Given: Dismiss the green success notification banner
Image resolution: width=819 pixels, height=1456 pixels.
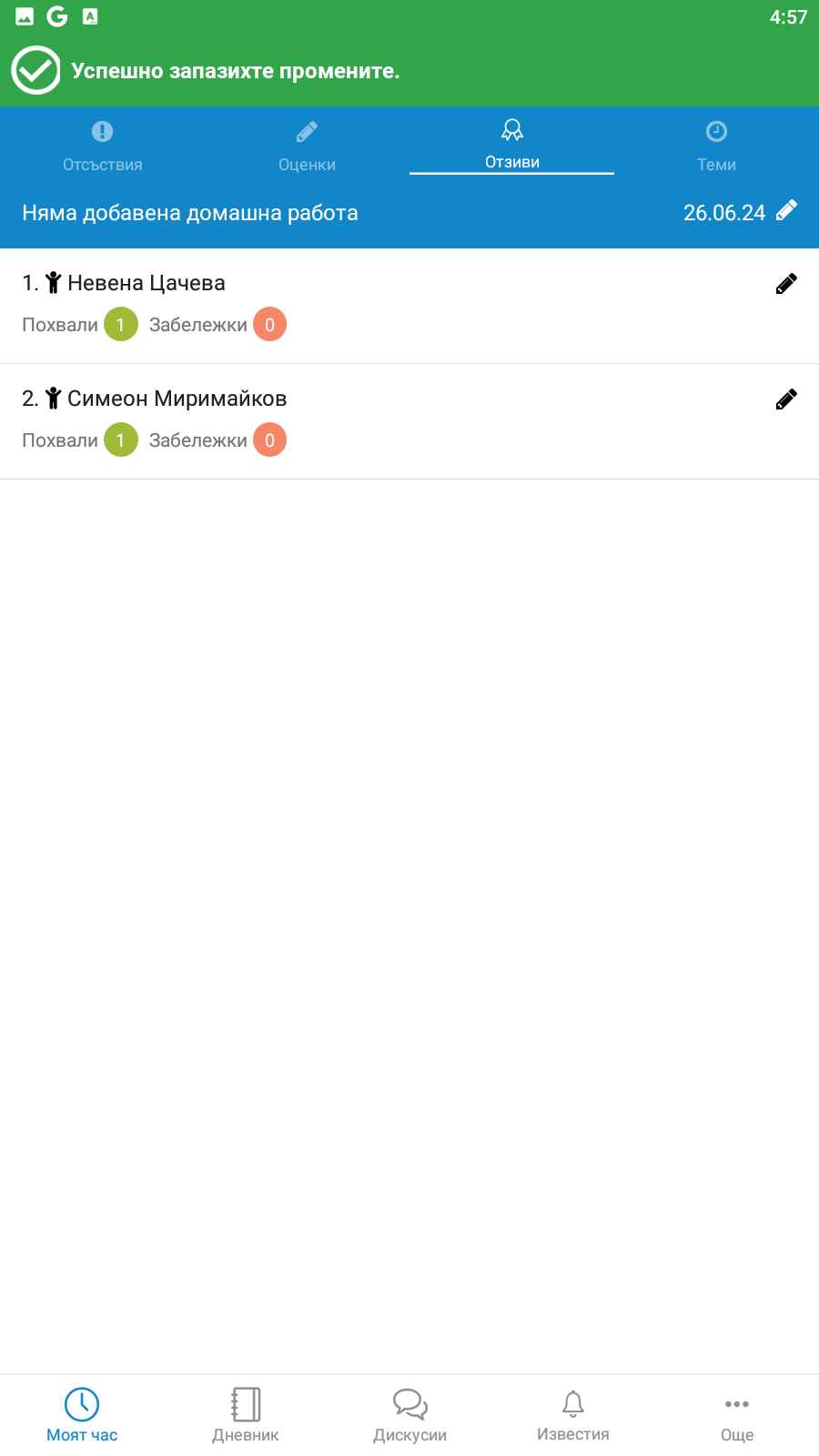Looking at the screenshot, I should pyautogui.click(x=409, y=70).
